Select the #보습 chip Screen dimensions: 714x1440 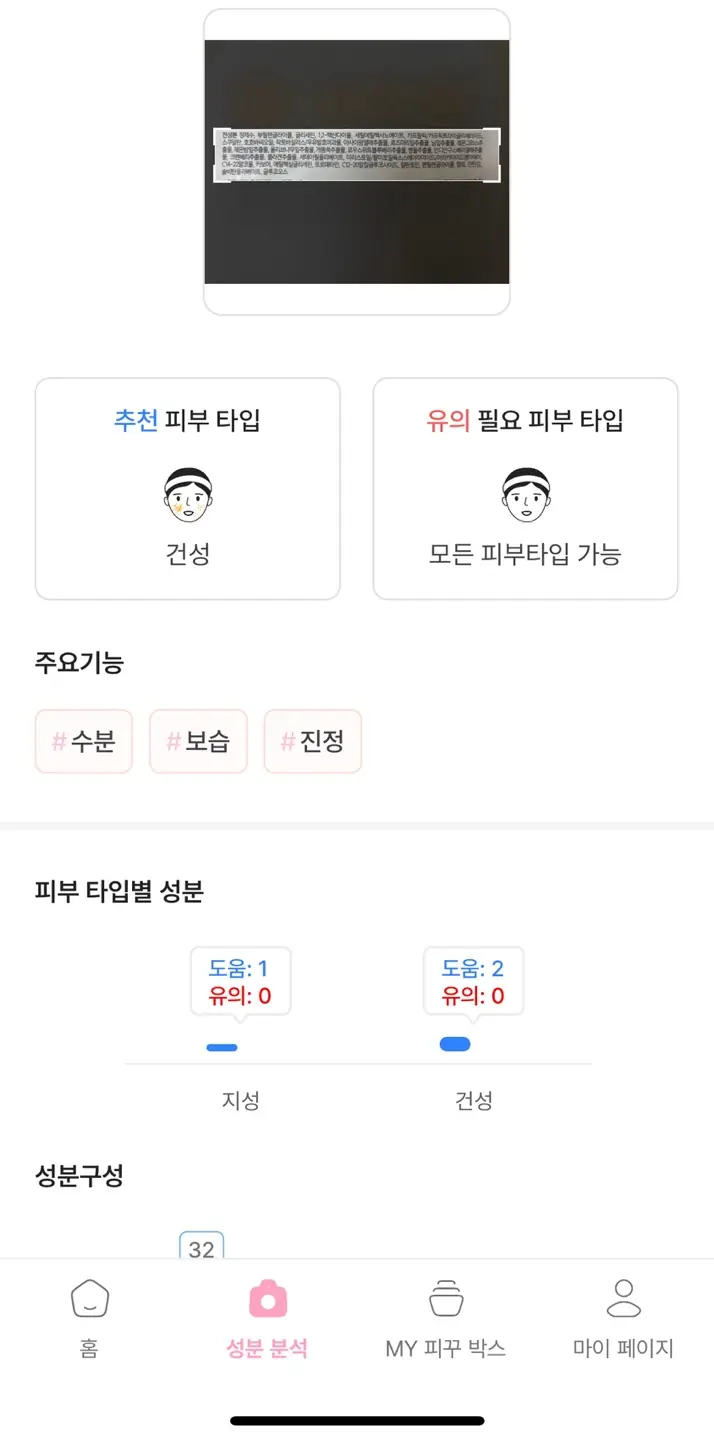[198, 741]
